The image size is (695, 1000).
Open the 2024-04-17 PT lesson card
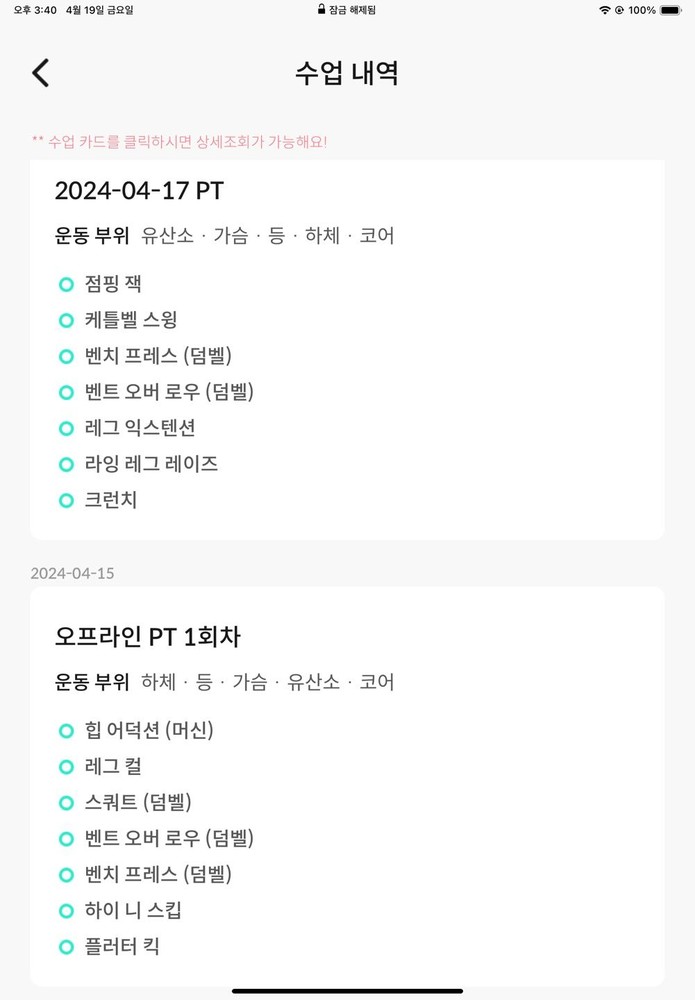346,350
